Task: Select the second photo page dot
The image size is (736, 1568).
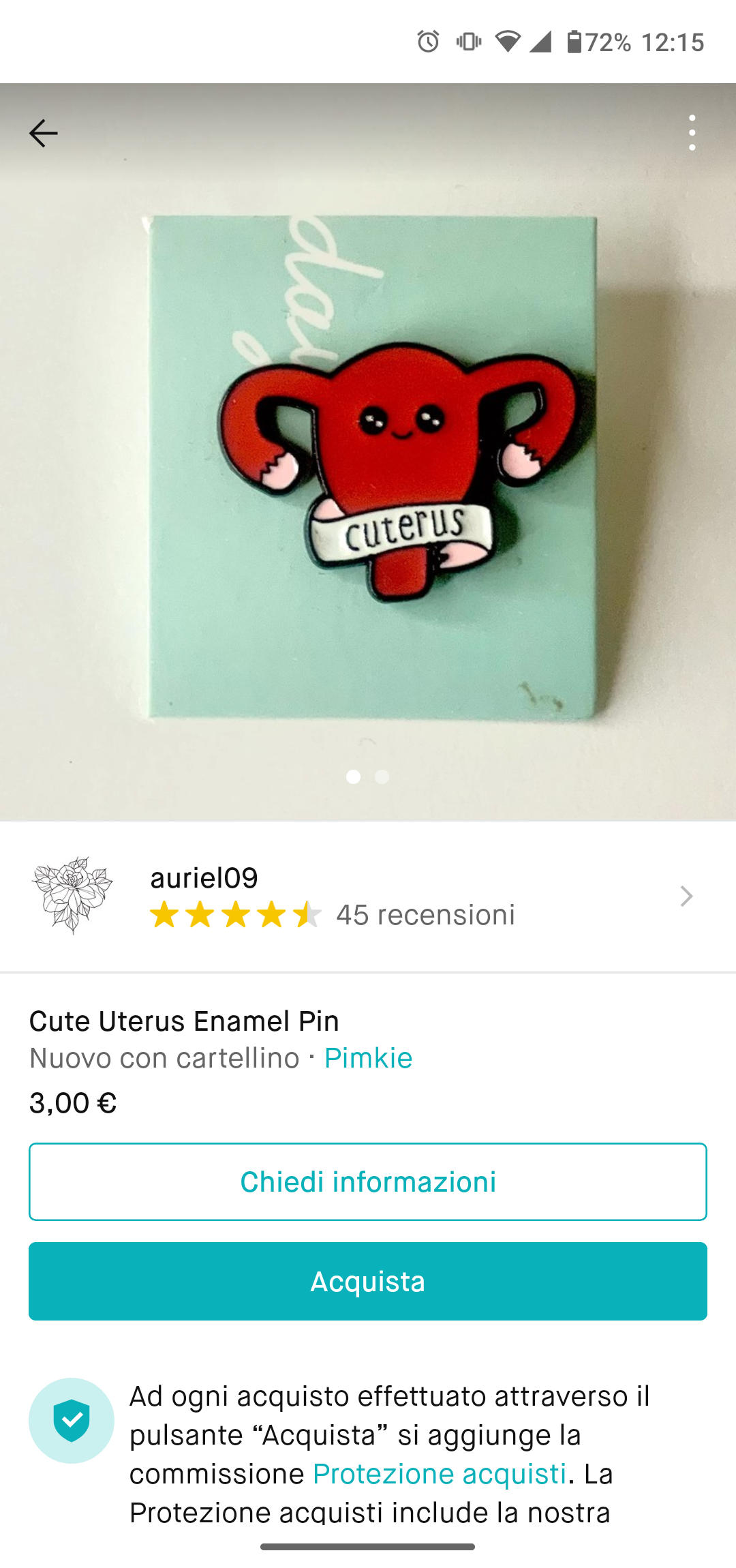Action: 382,777
